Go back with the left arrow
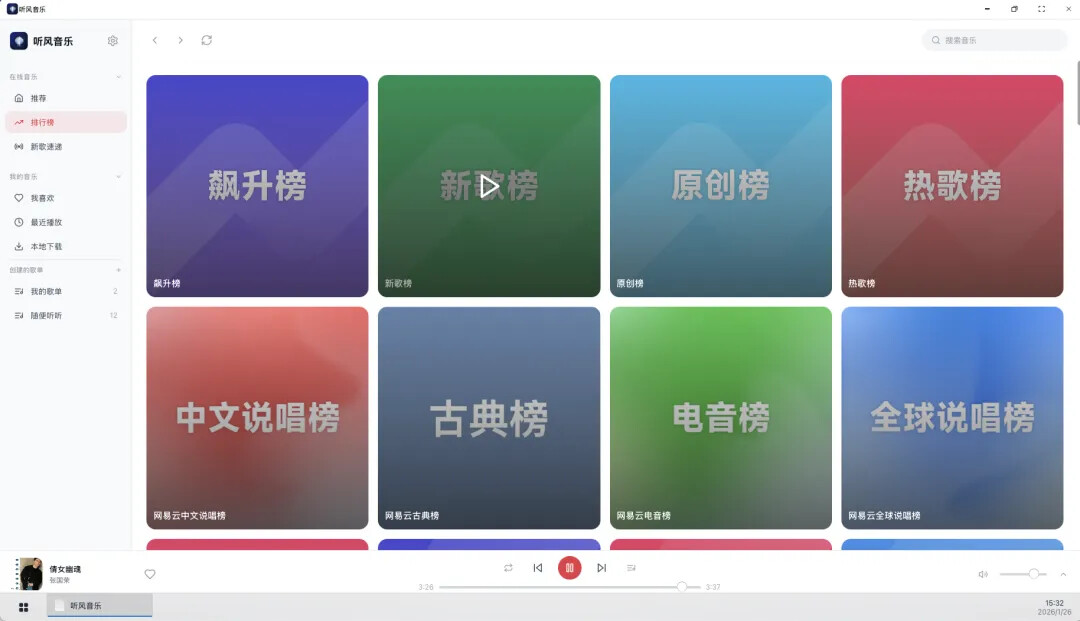 [155, 40]
